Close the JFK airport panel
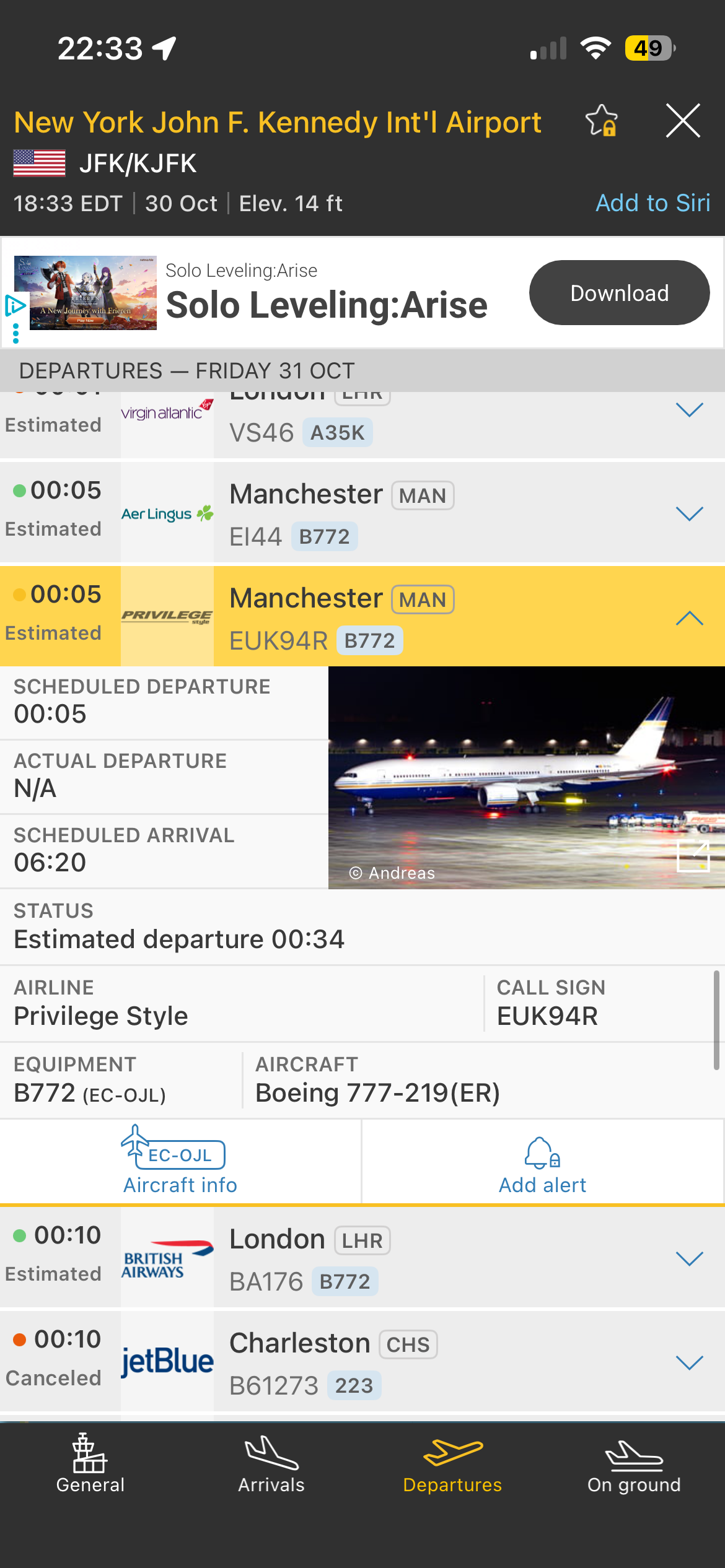This screenshot has height=1568, width=725. pos(683,121)
